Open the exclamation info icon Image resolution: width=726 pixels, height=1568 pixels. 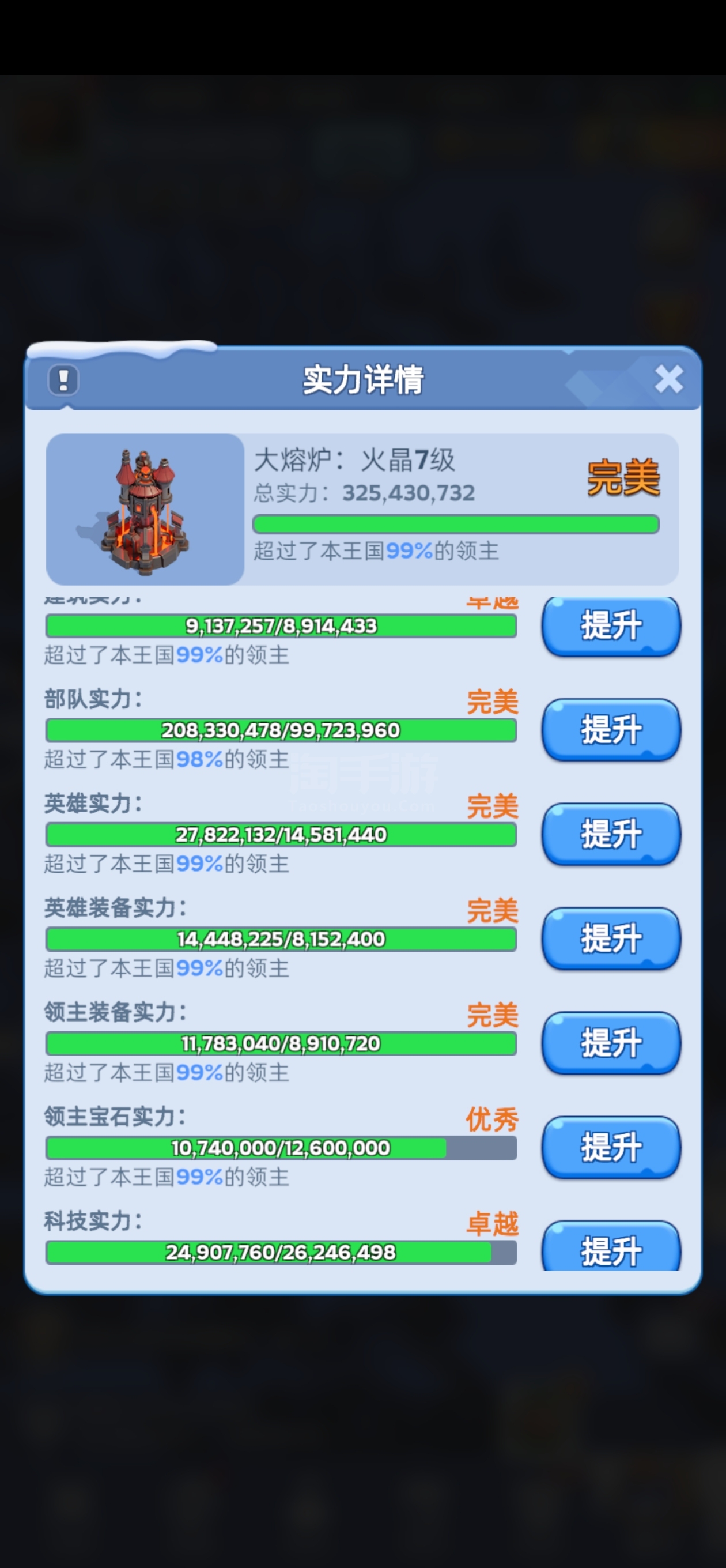[x=63, y=380]
